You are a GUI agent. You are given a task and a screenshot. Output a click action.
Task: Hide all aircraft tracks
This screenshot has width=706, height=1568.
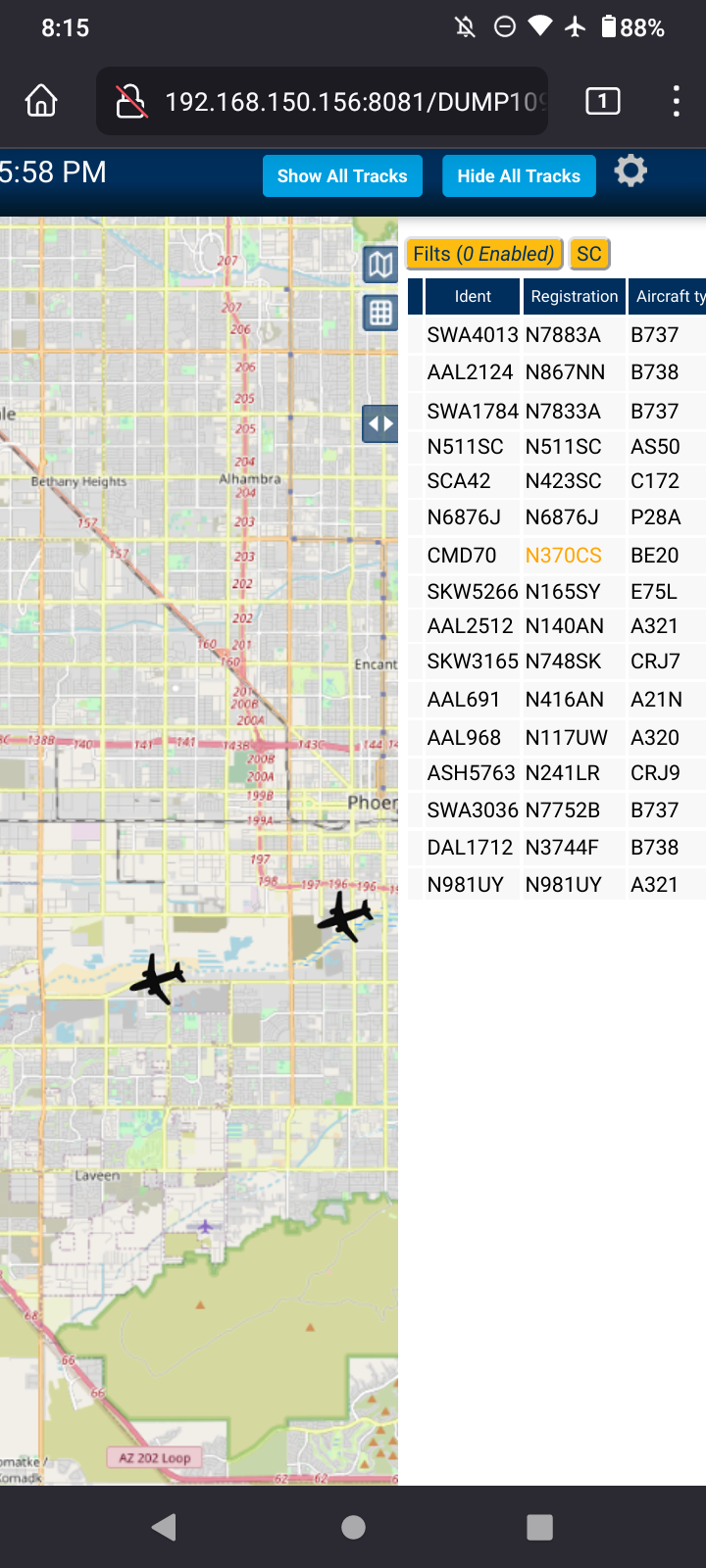point(519,176)
